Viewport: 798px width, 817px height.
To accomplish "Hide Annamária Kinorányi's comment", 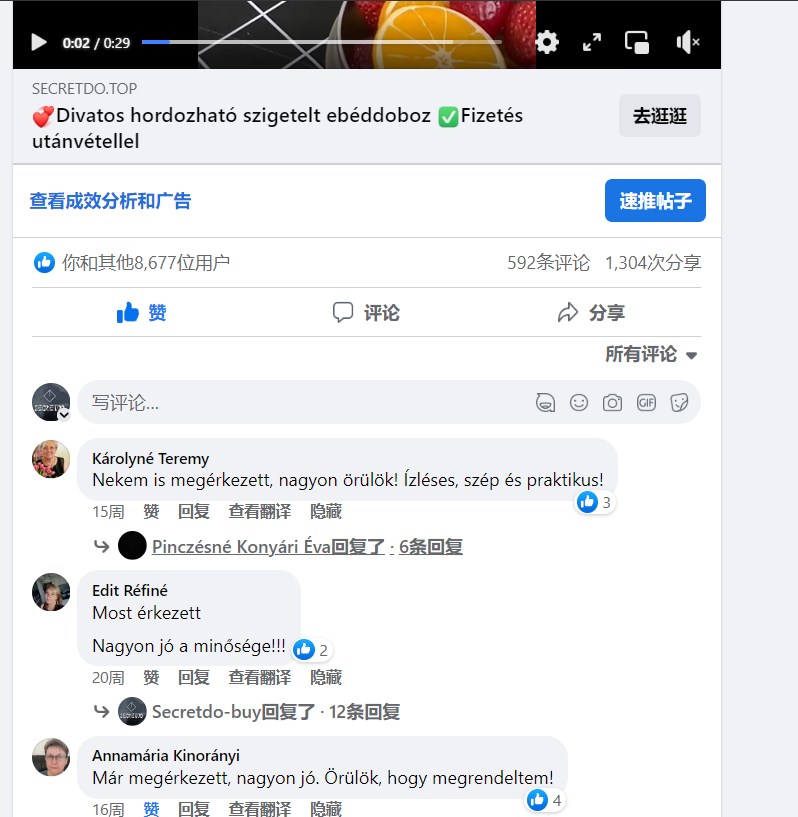I will pos(326,809).
